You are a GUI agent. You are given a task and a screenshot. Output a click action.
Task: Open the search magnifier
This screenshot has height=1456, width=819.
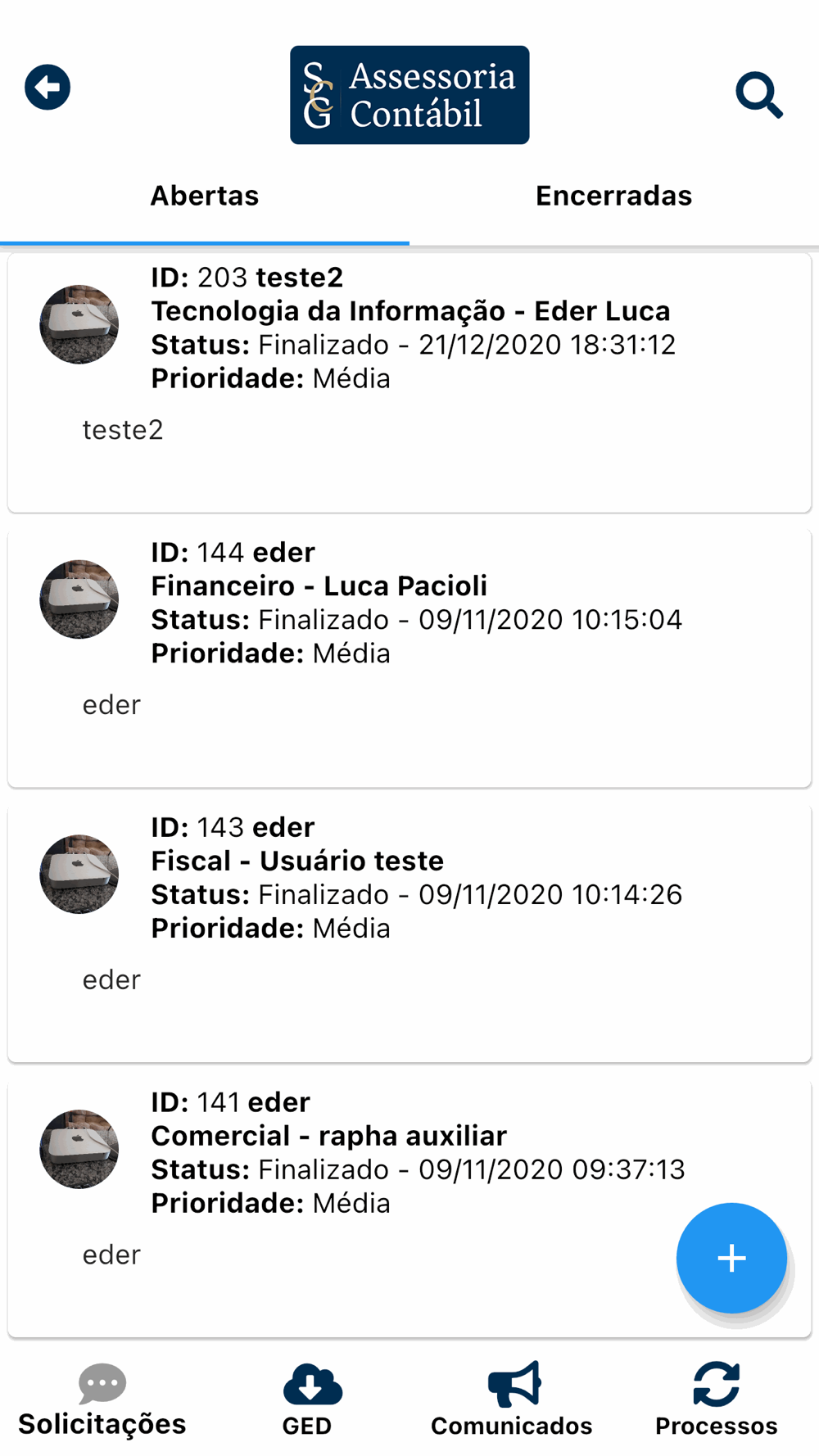click(758, 95)
